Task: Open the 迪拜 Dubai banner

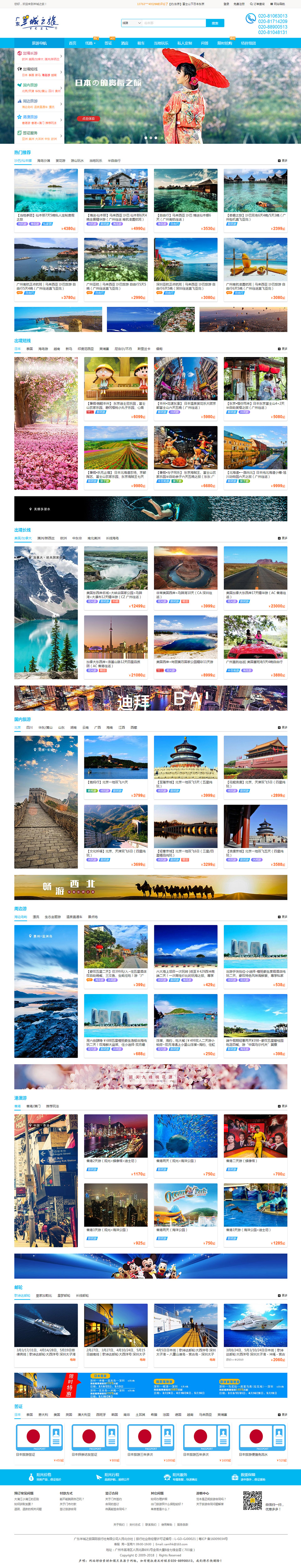Action: (x=150, y=699)
